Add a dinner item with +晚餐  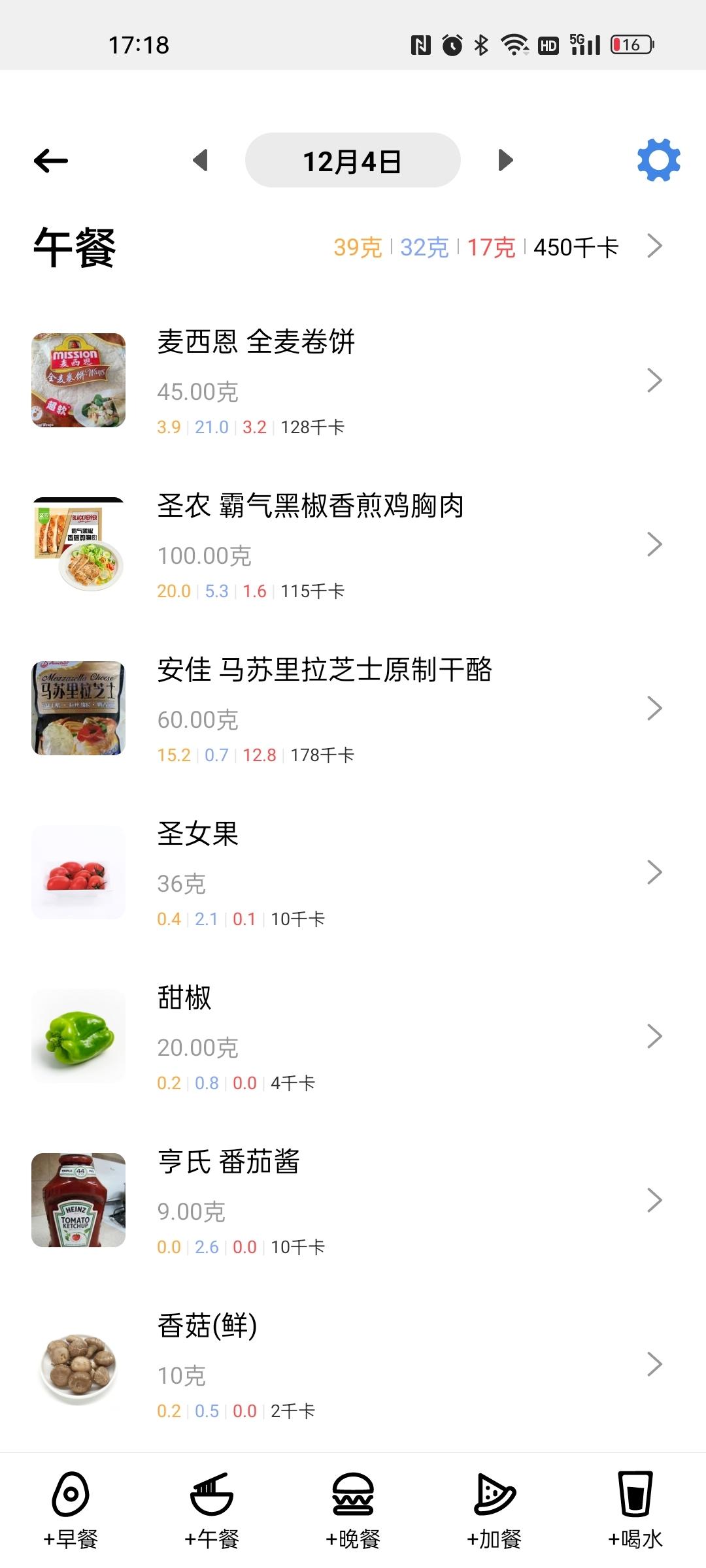353,1511
